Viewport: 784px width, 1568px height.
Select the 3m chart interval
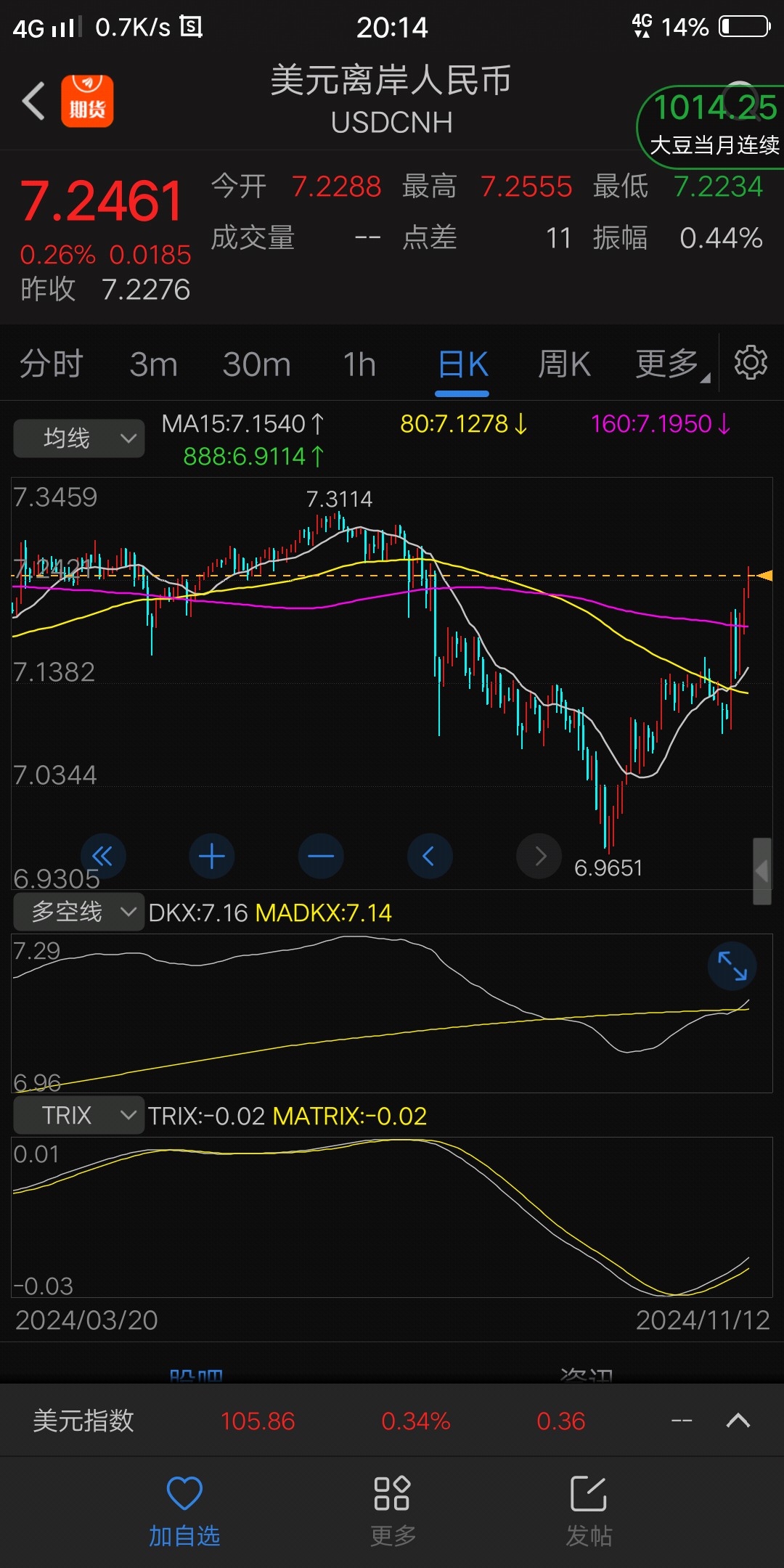pos(153,364)
